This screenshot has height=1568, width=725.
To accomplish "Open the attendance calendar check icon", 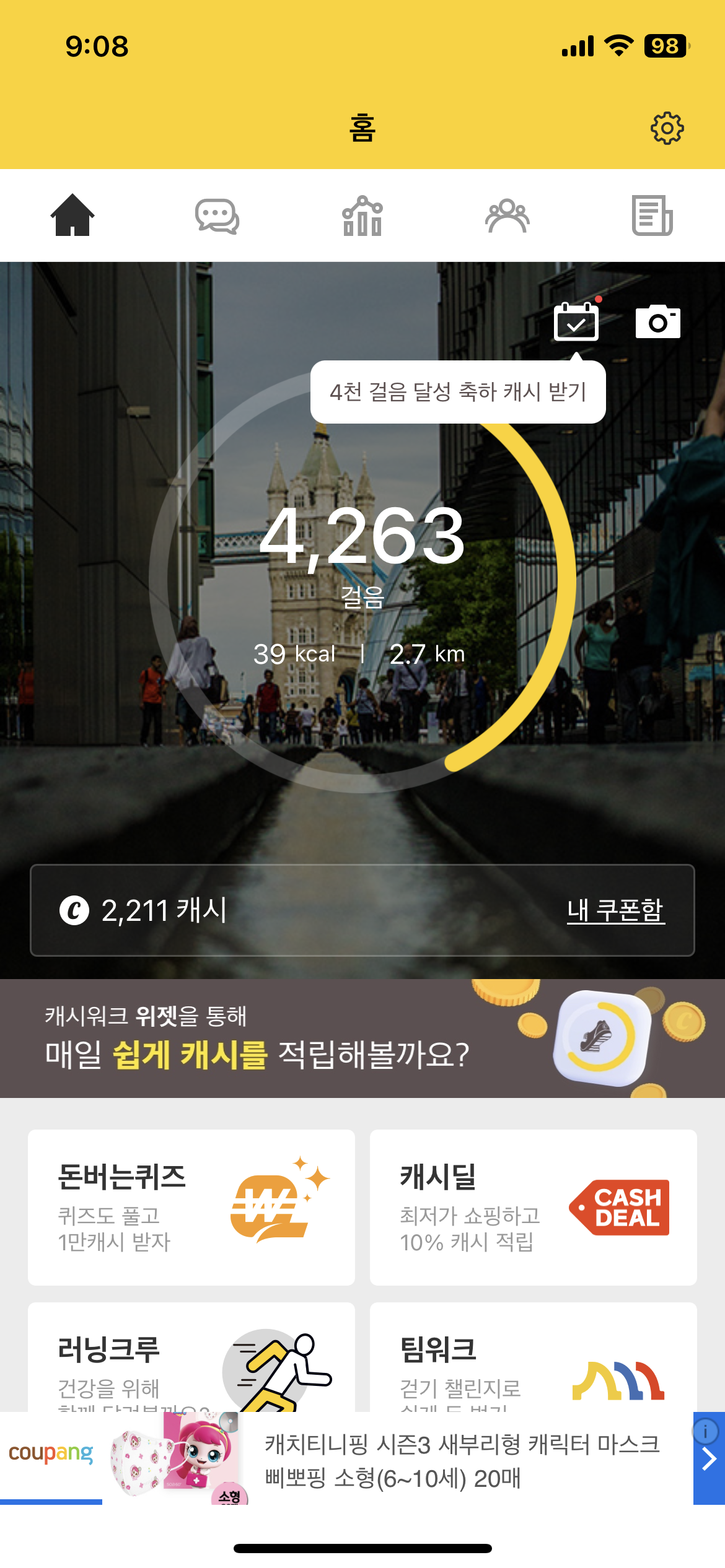I will (576, 322).
